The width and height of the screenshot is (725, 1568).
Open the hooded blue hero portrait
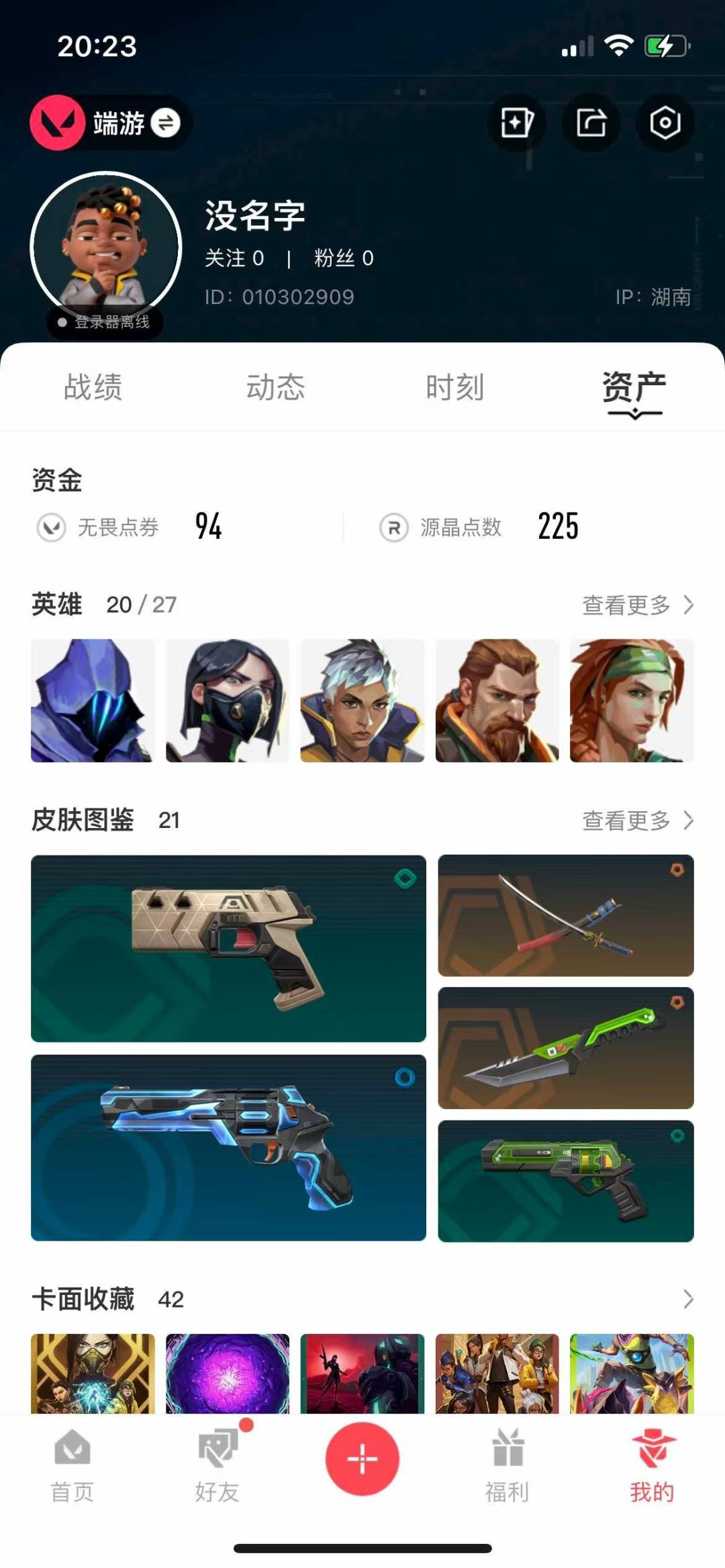[x=93, y=700]
